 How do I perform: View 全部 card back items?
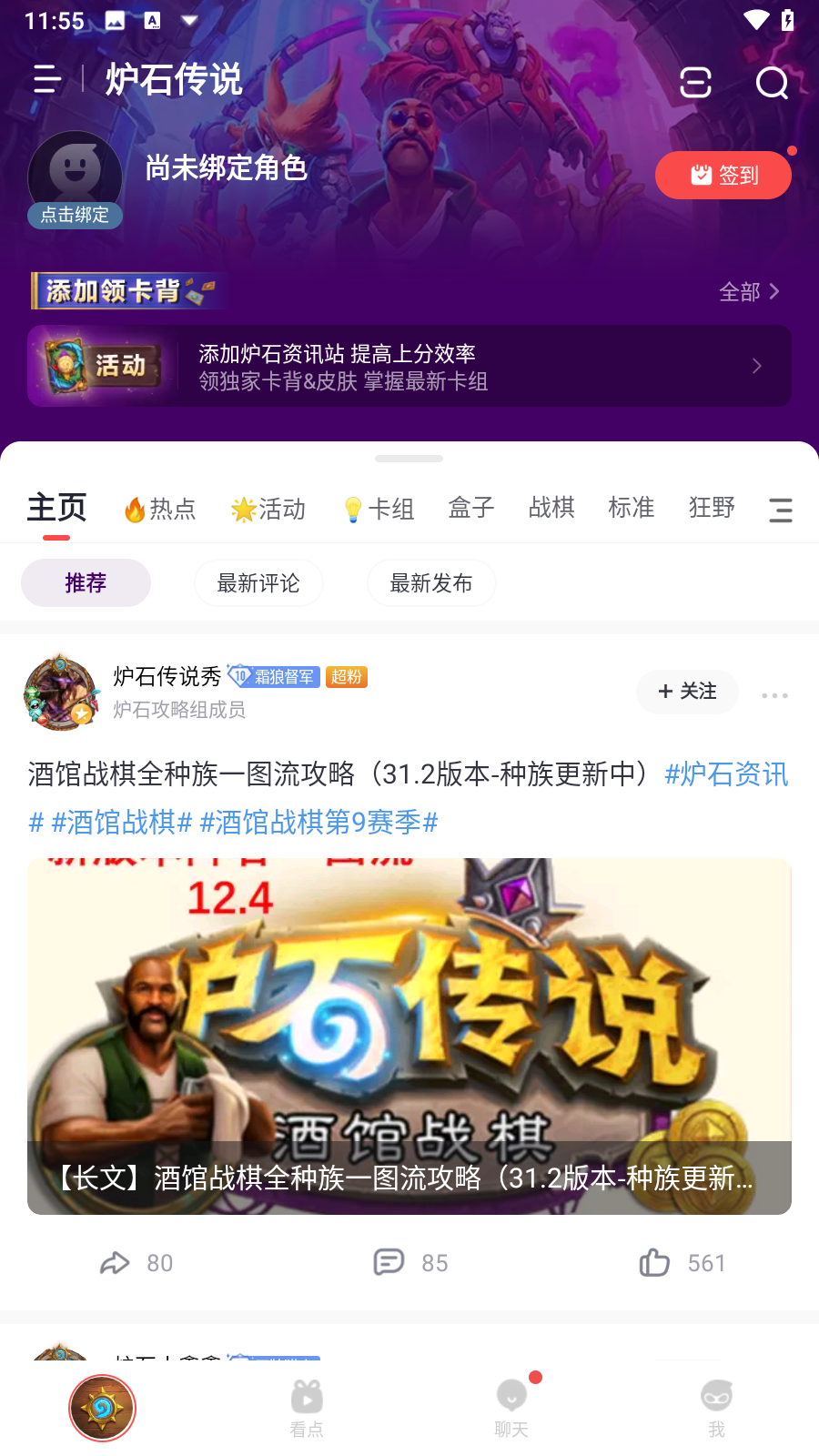748,292
